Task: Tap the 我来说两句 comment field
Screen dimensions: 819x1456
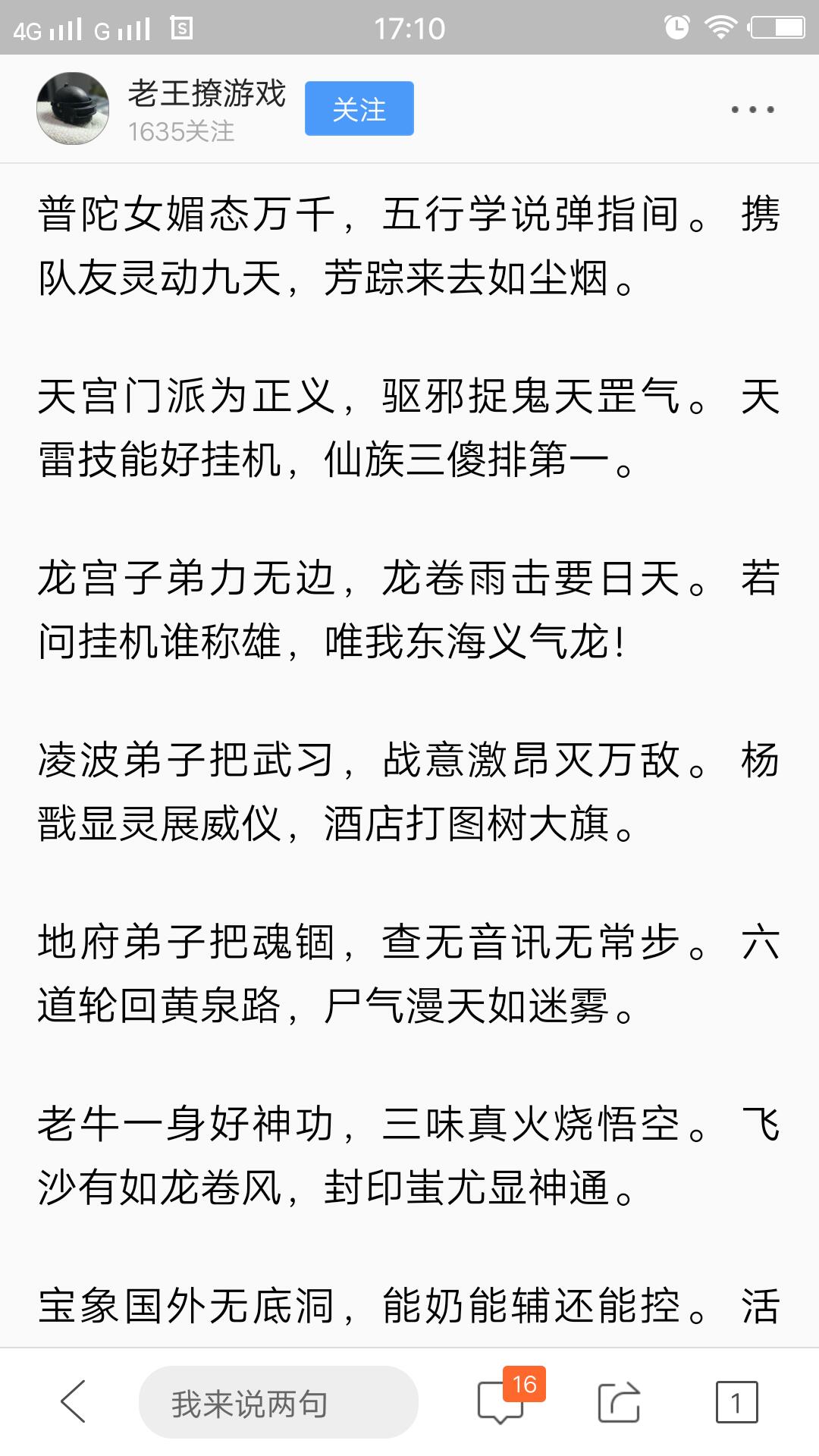Action: pos(278,1402)
